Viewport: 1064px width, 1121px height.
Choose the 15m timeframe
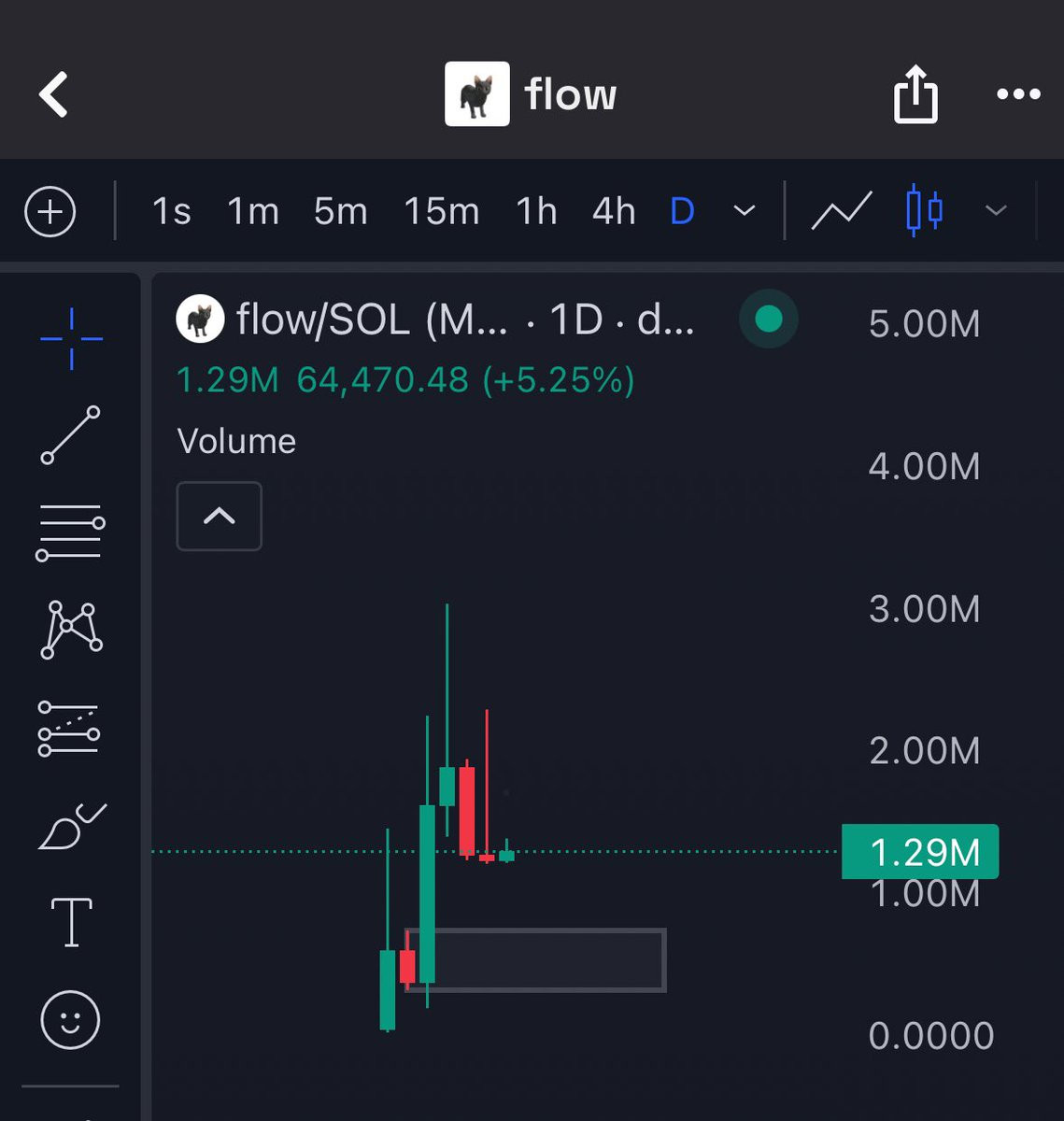(x=441, y=211)
